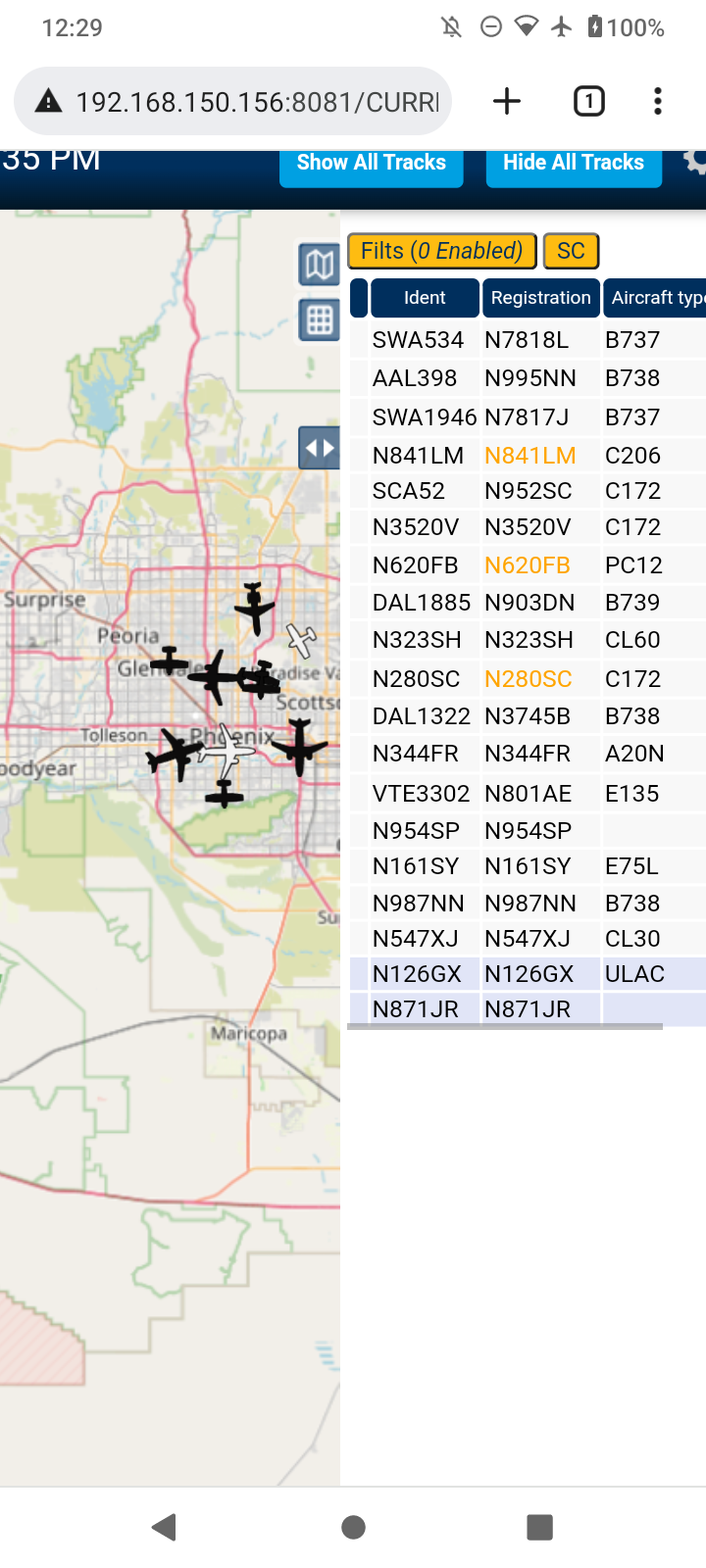The height and width of the screenshot is (1568, 706).
Task: Open the browser overflow menu
Action: [658, 101]
